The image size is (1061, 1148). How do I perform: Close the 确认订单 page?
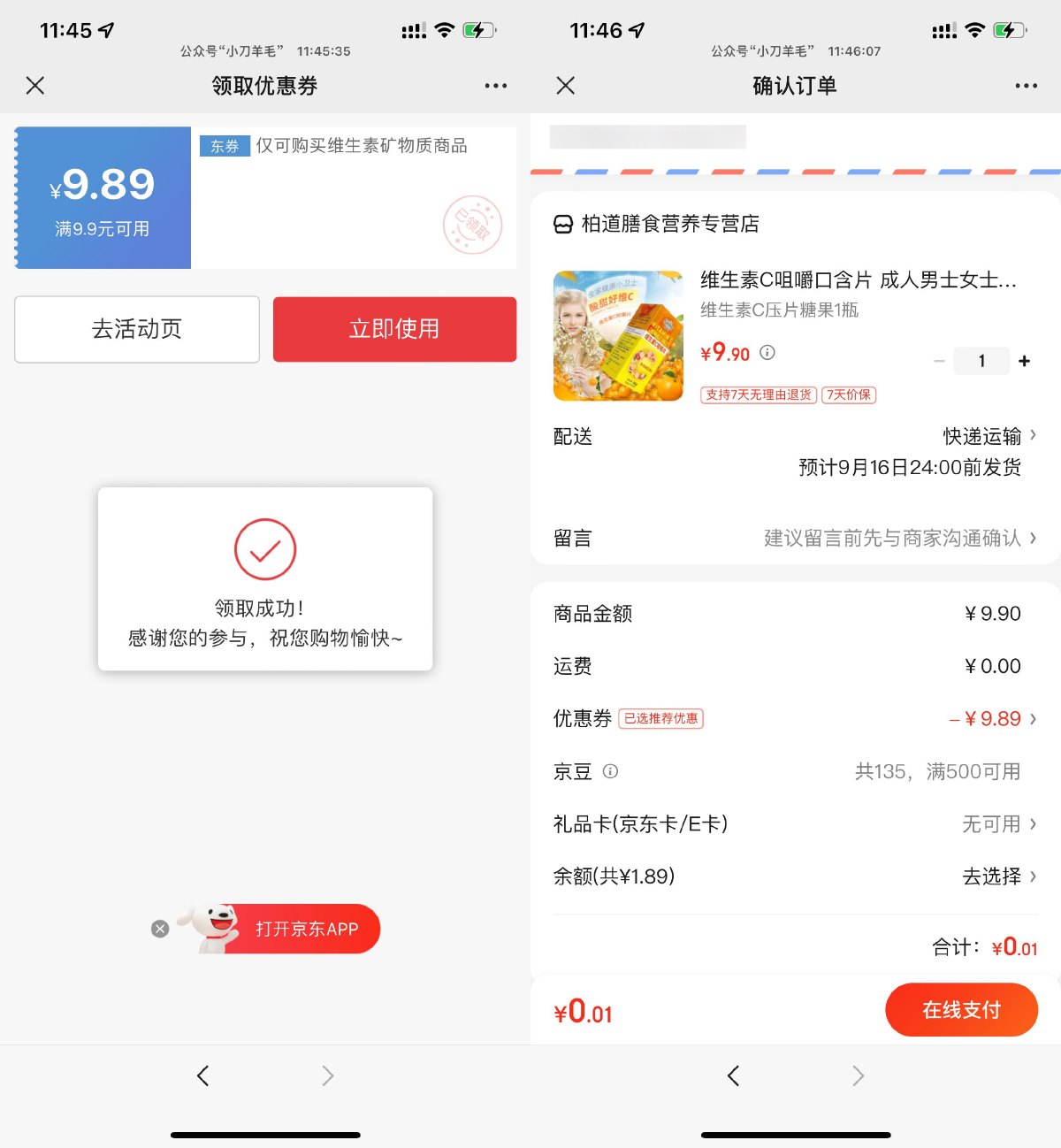pyautogui.click(x=566, y=86)
